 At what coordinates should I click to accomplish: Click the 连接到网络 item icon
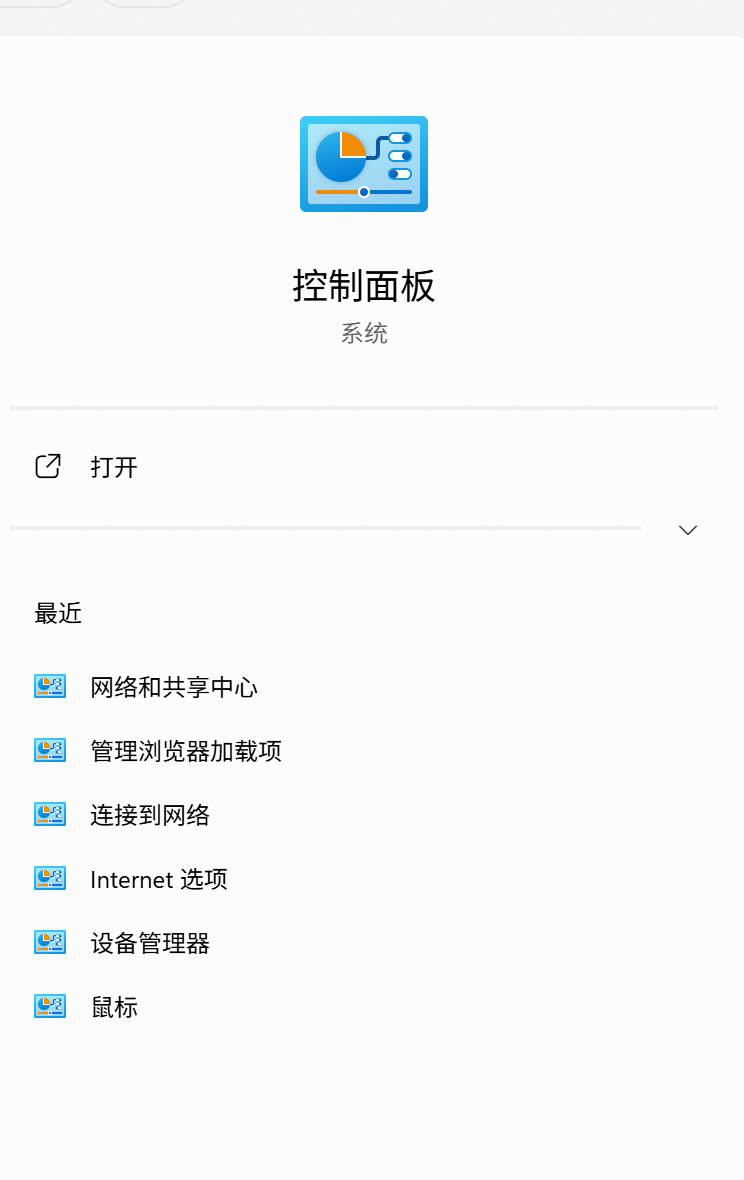click(49, 814)
